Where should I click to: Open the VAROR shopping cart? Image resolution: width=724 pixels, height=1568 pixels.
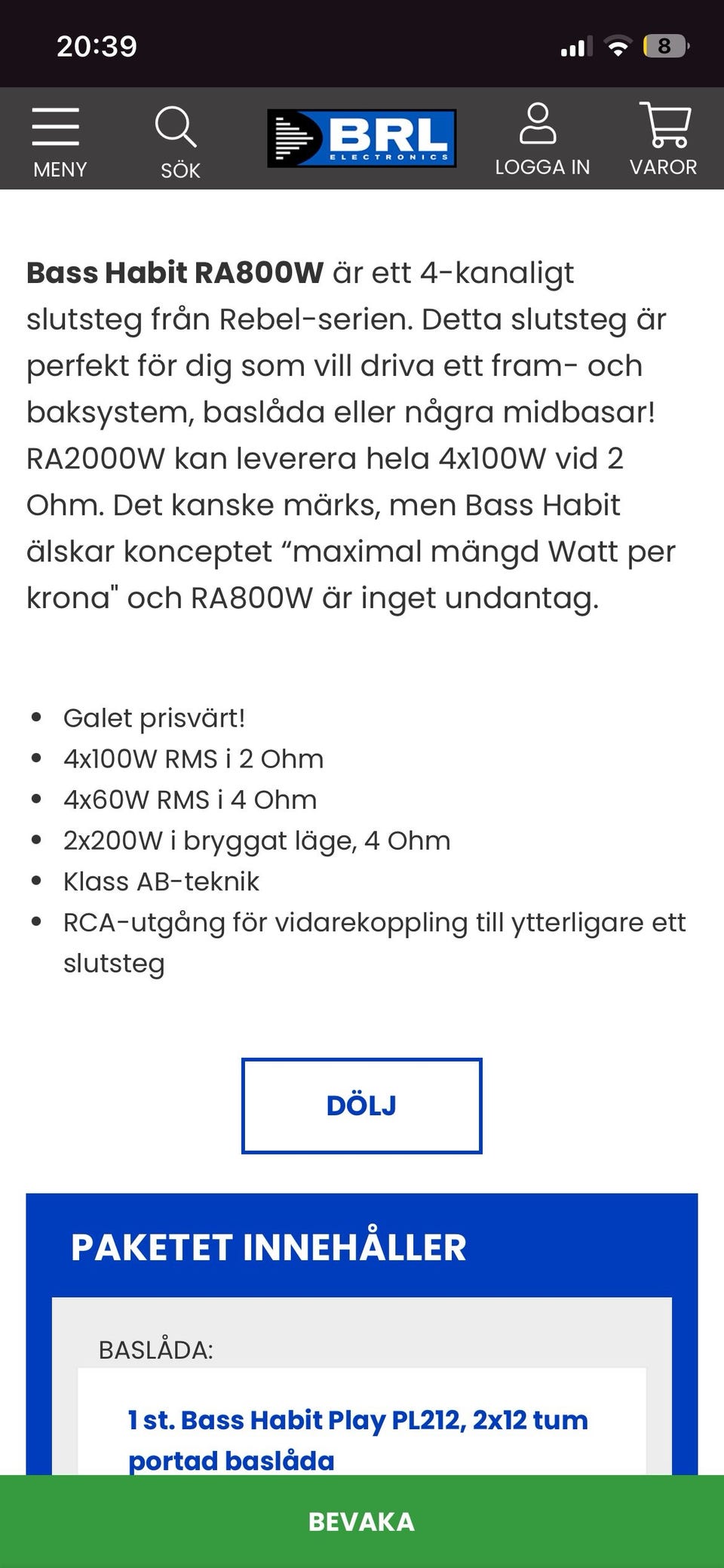tap(663, 140)
